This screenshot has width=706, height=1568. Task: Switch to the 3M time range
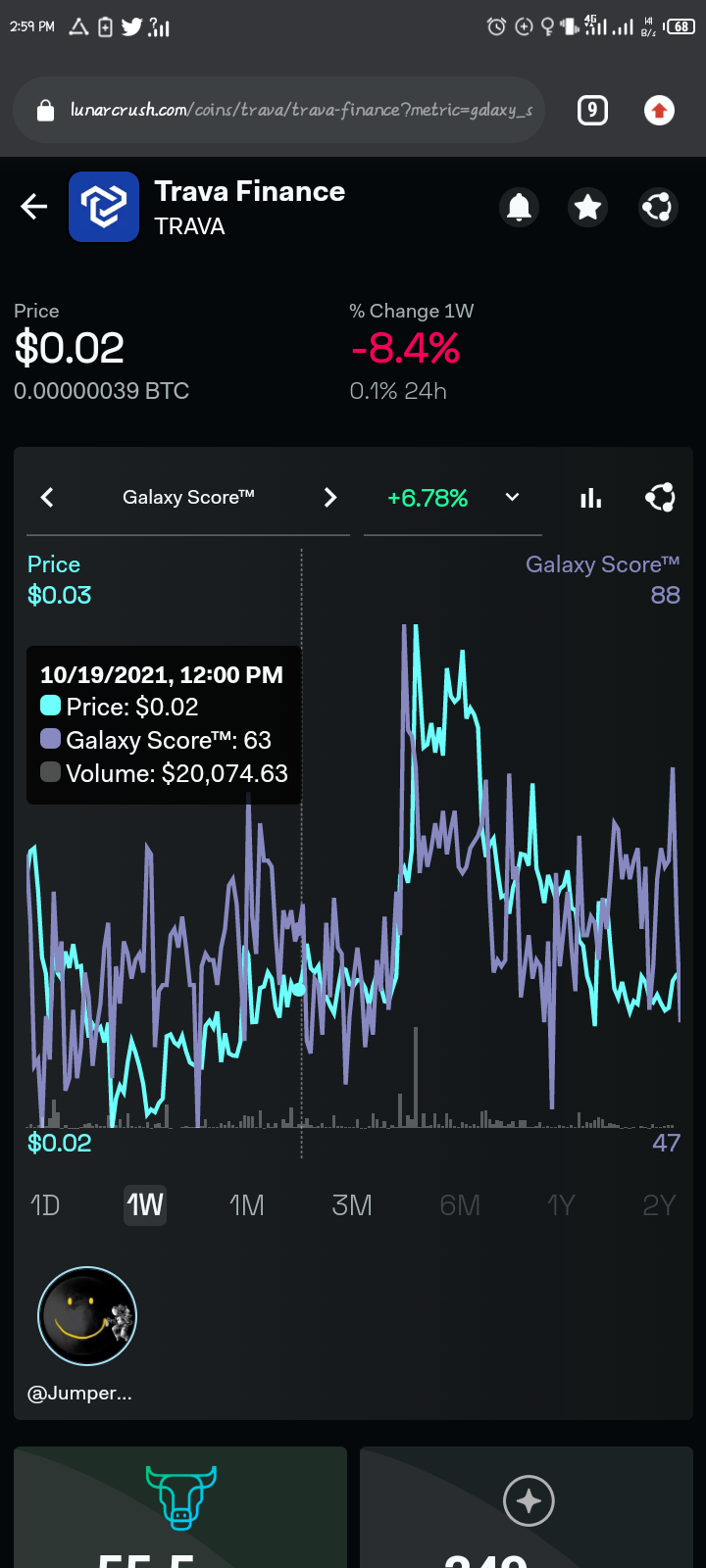351,1204
